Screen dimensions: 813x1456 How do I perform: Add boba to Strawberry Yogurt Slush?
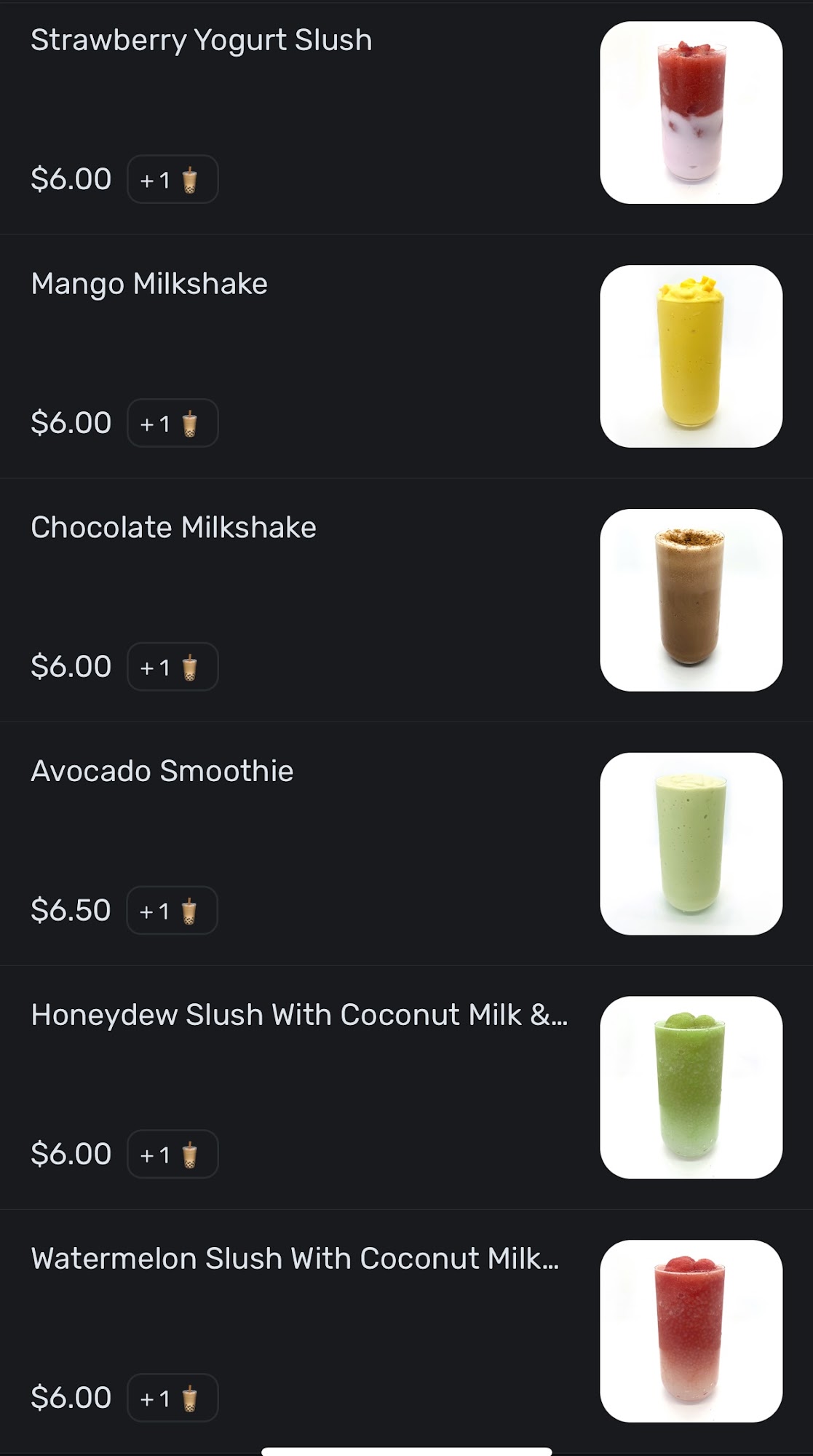(172, 180)
